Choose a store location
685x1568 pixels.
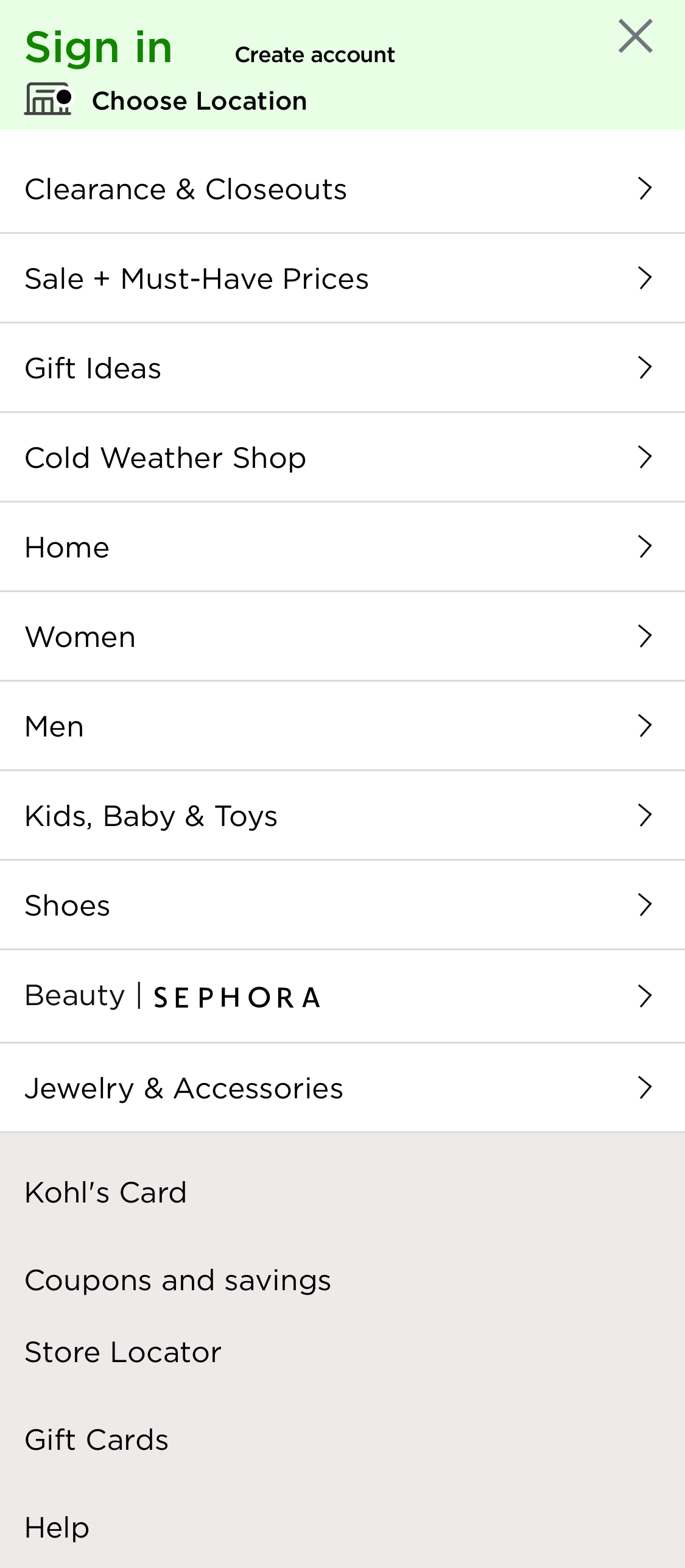(x=200, y=101)
